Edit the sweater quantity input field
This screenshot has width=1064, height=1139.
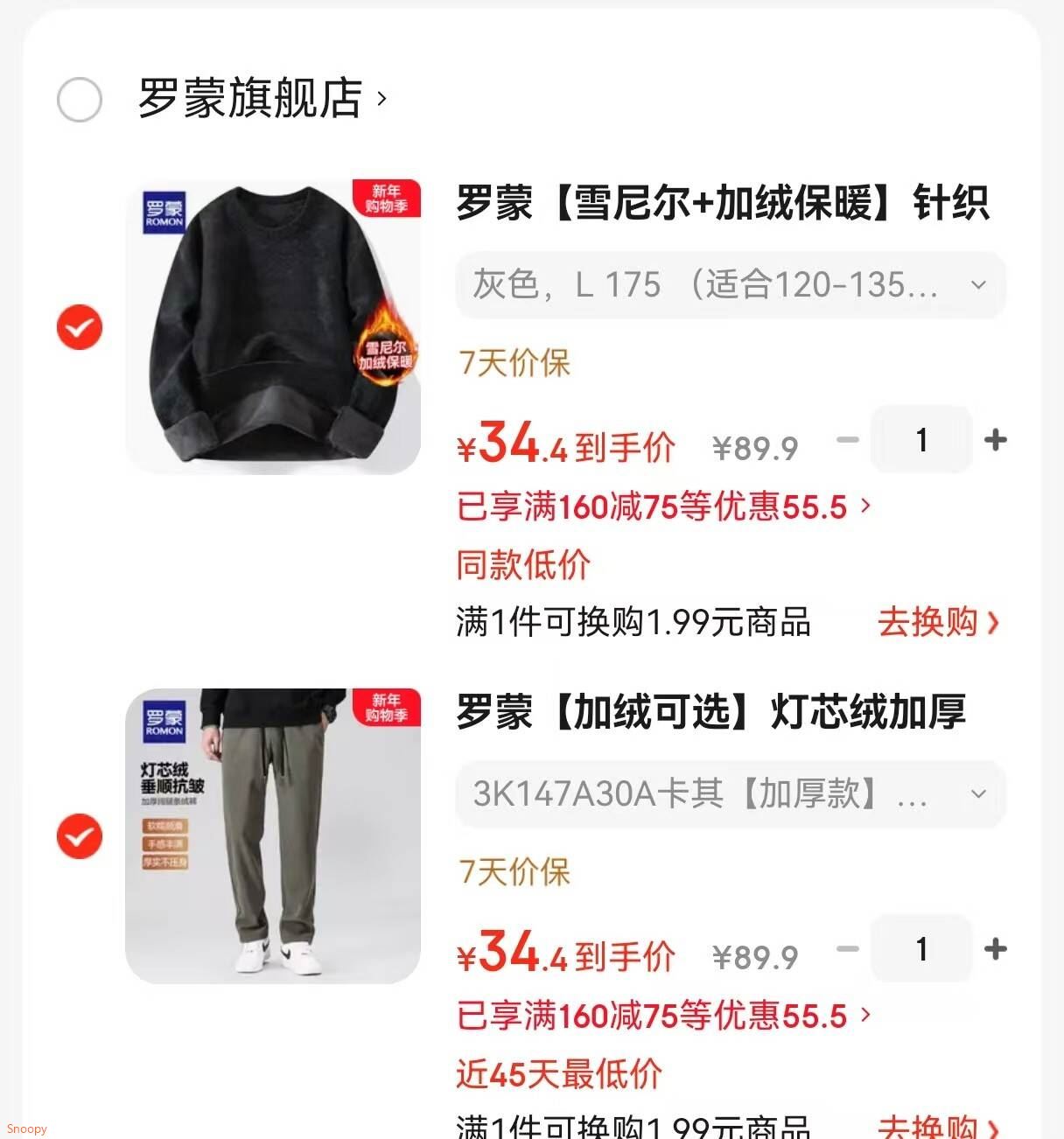(x=921, y=440)
